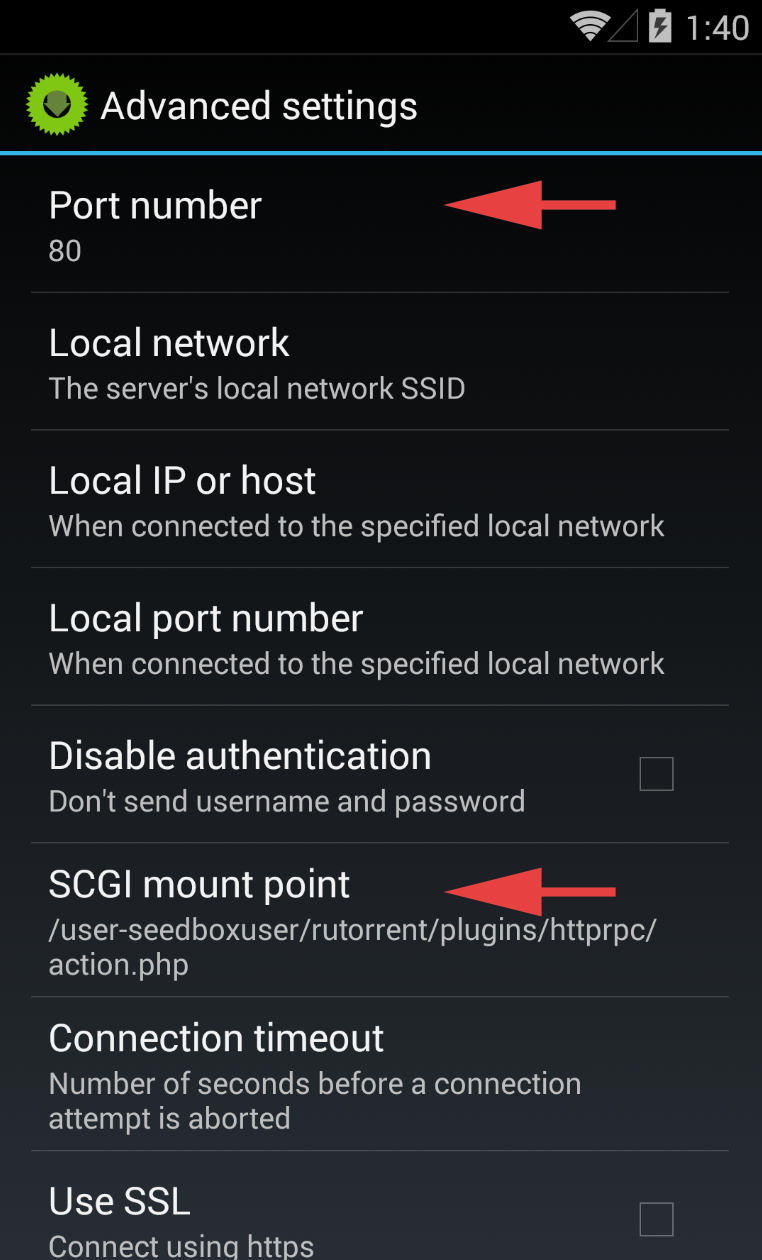
Task: Check the Use SSL checkbox
Action: click(656, 1219)
